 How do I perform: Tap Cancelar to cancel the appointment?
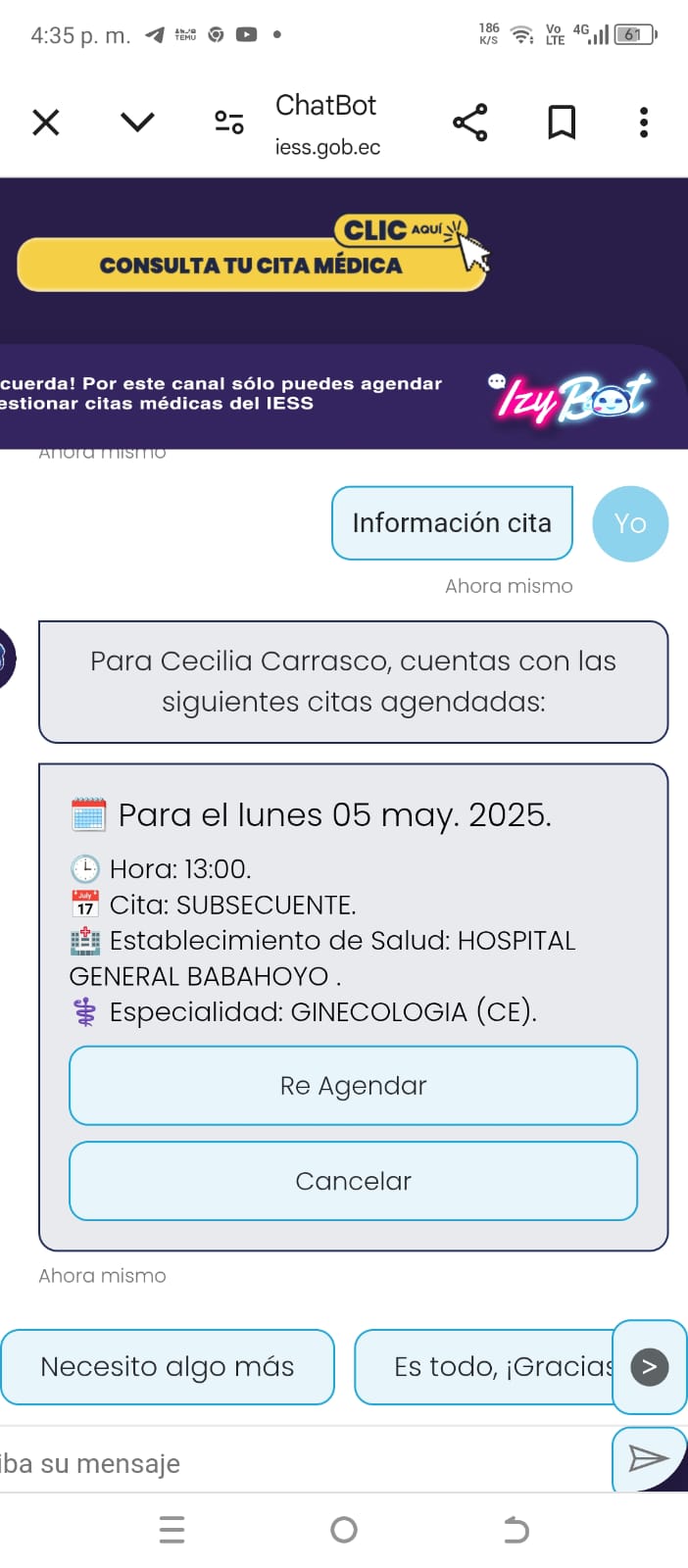coord(353,1181)
